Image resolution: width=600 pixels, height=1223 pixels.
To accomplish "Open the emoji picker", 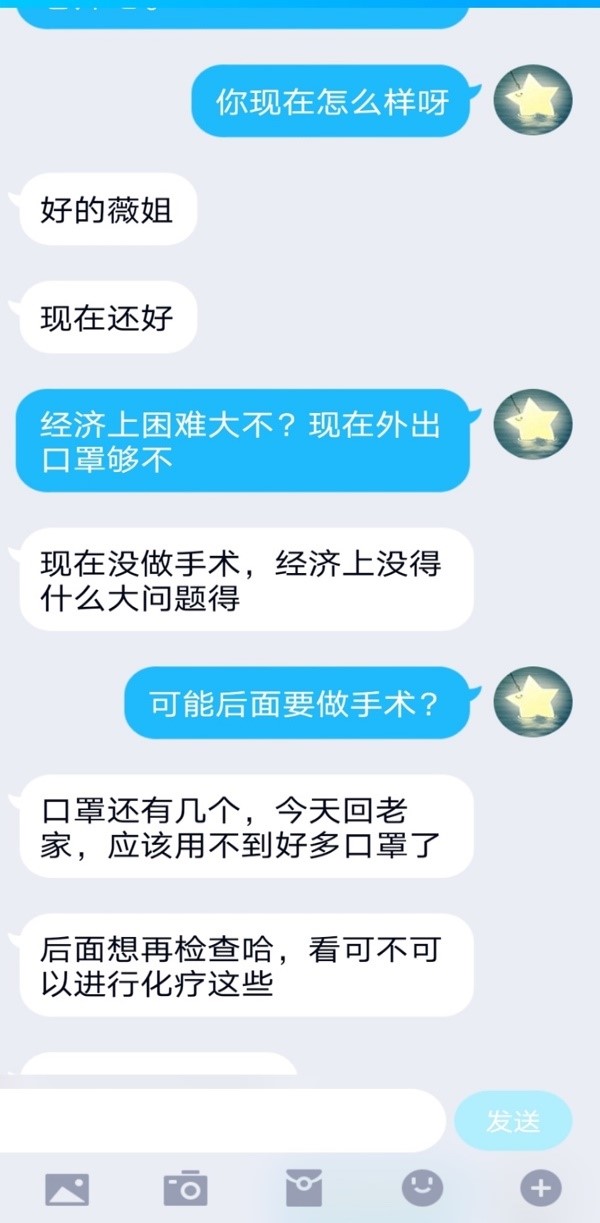I will (422, 1188).
